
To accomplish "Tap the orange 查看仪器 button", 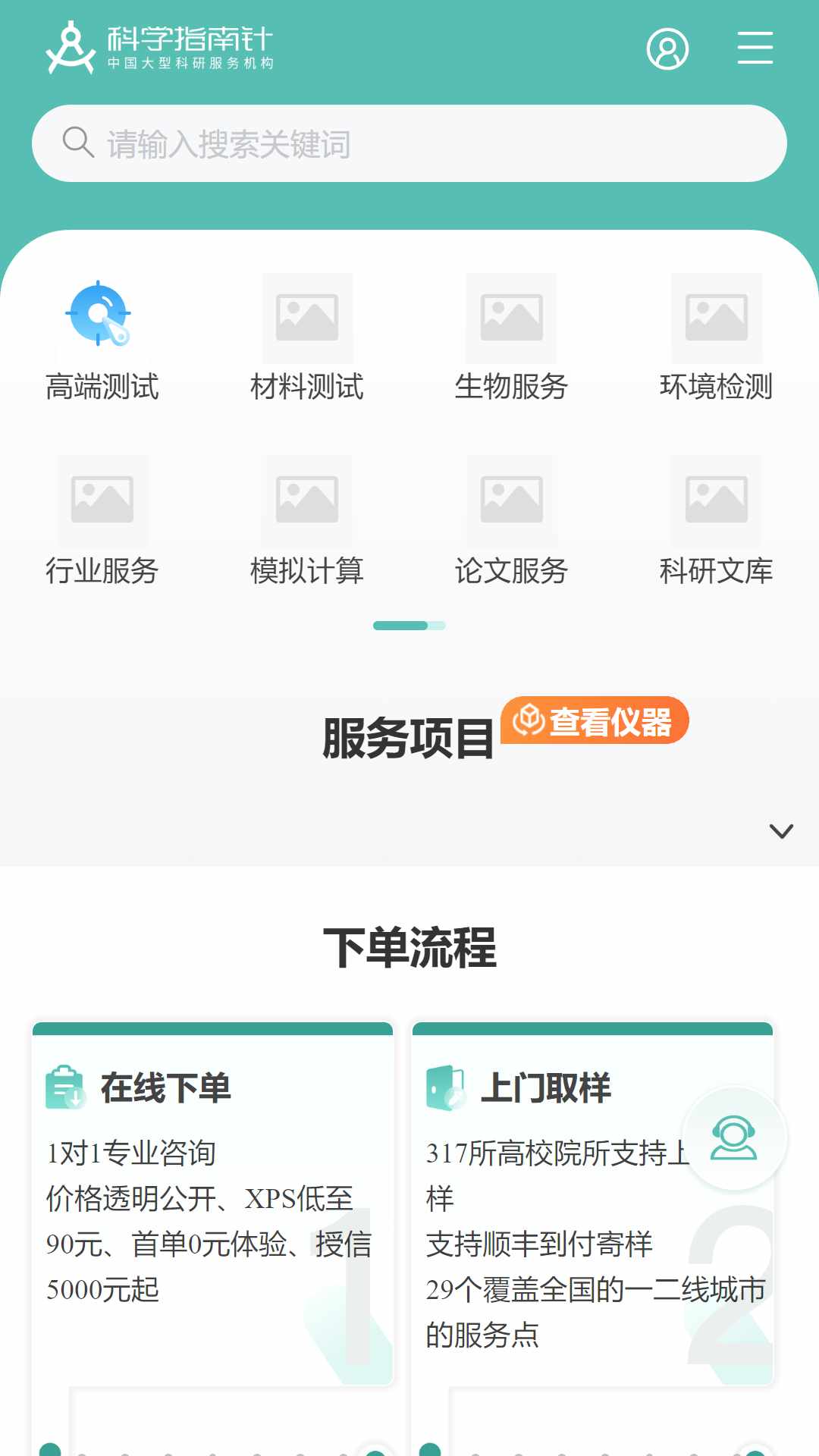I will pyautogui.click(x=595, y=720).
